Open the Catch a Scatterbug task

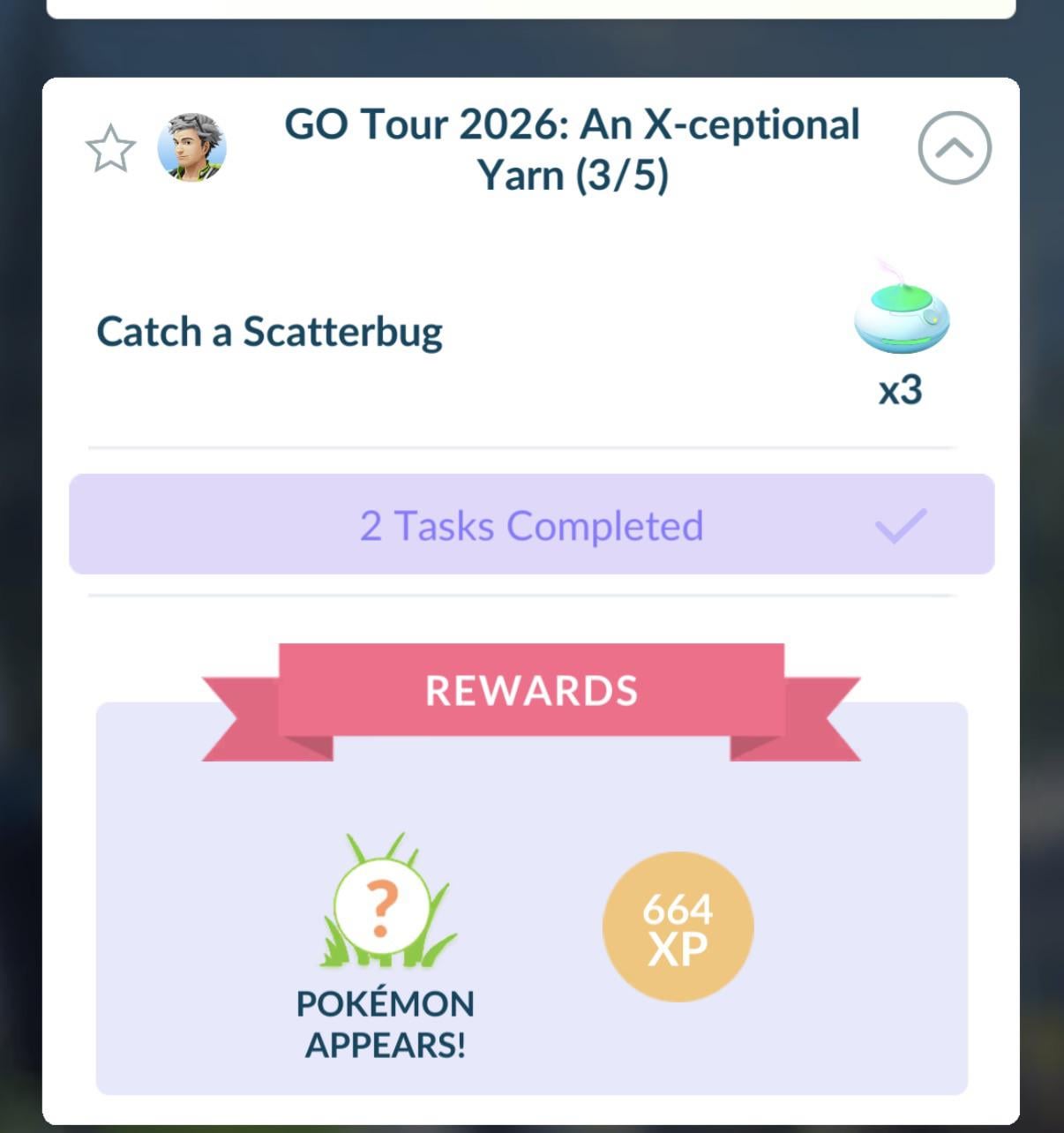pyautogui.click(x=269, y=333)
